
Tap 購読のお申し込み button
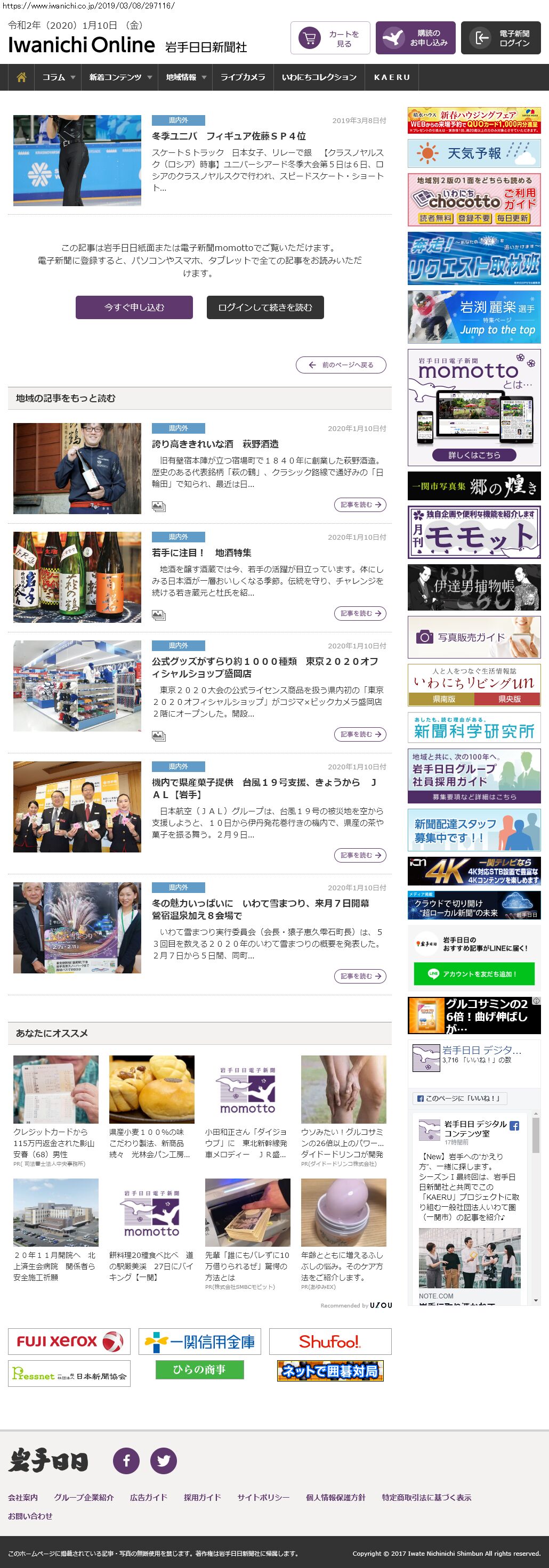click(x=415, y=38)
